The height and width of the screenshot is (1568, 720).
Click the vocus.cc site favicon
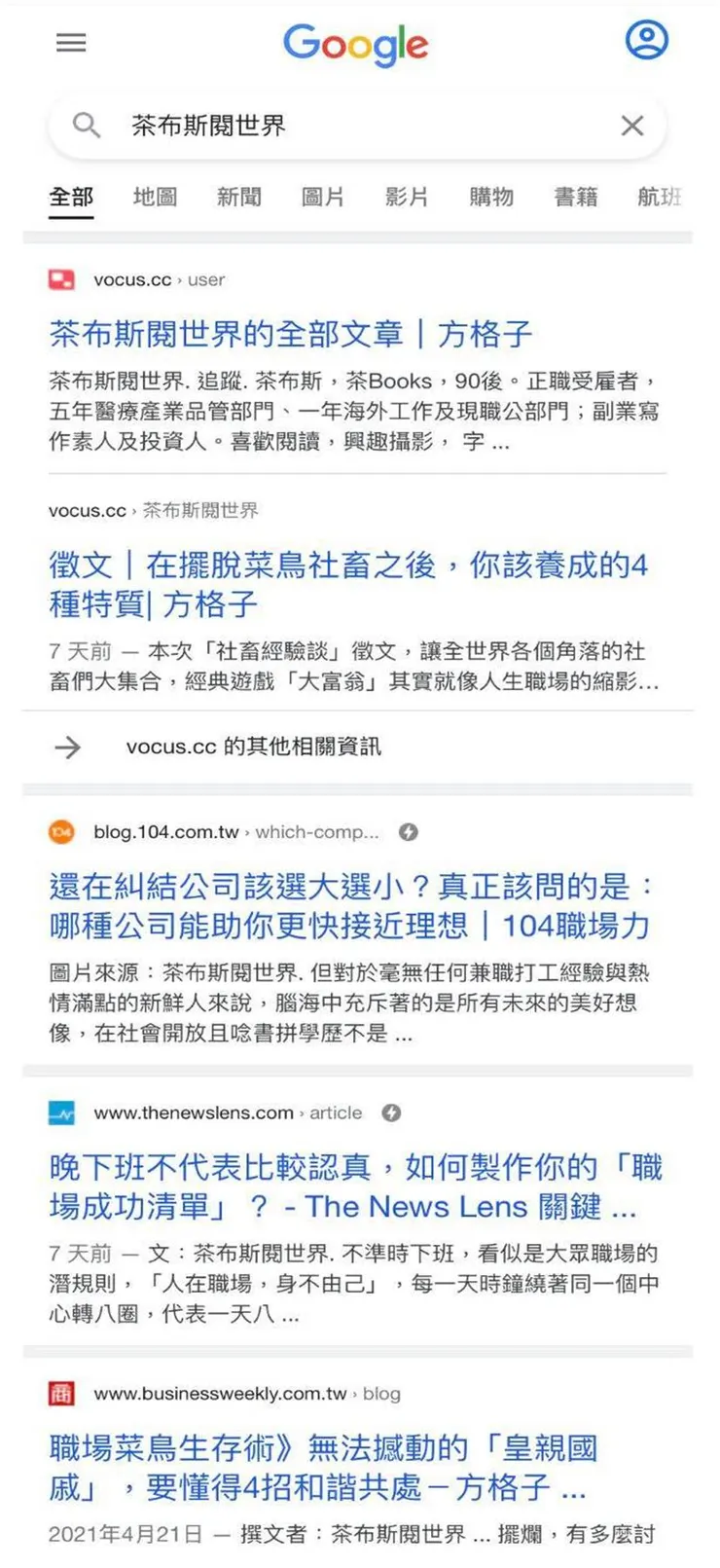62,279
